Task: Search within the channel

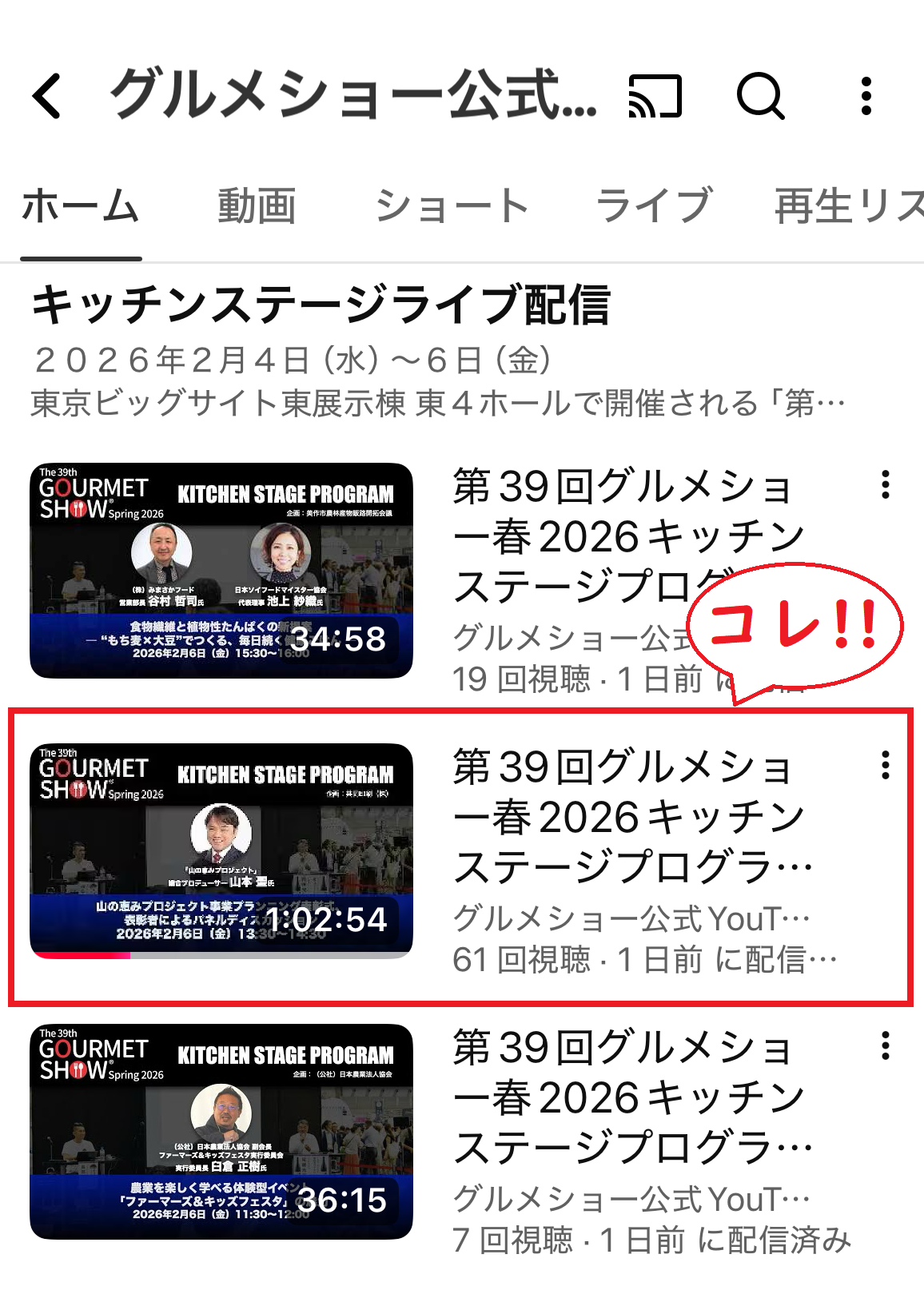Action: click(760, 97)
